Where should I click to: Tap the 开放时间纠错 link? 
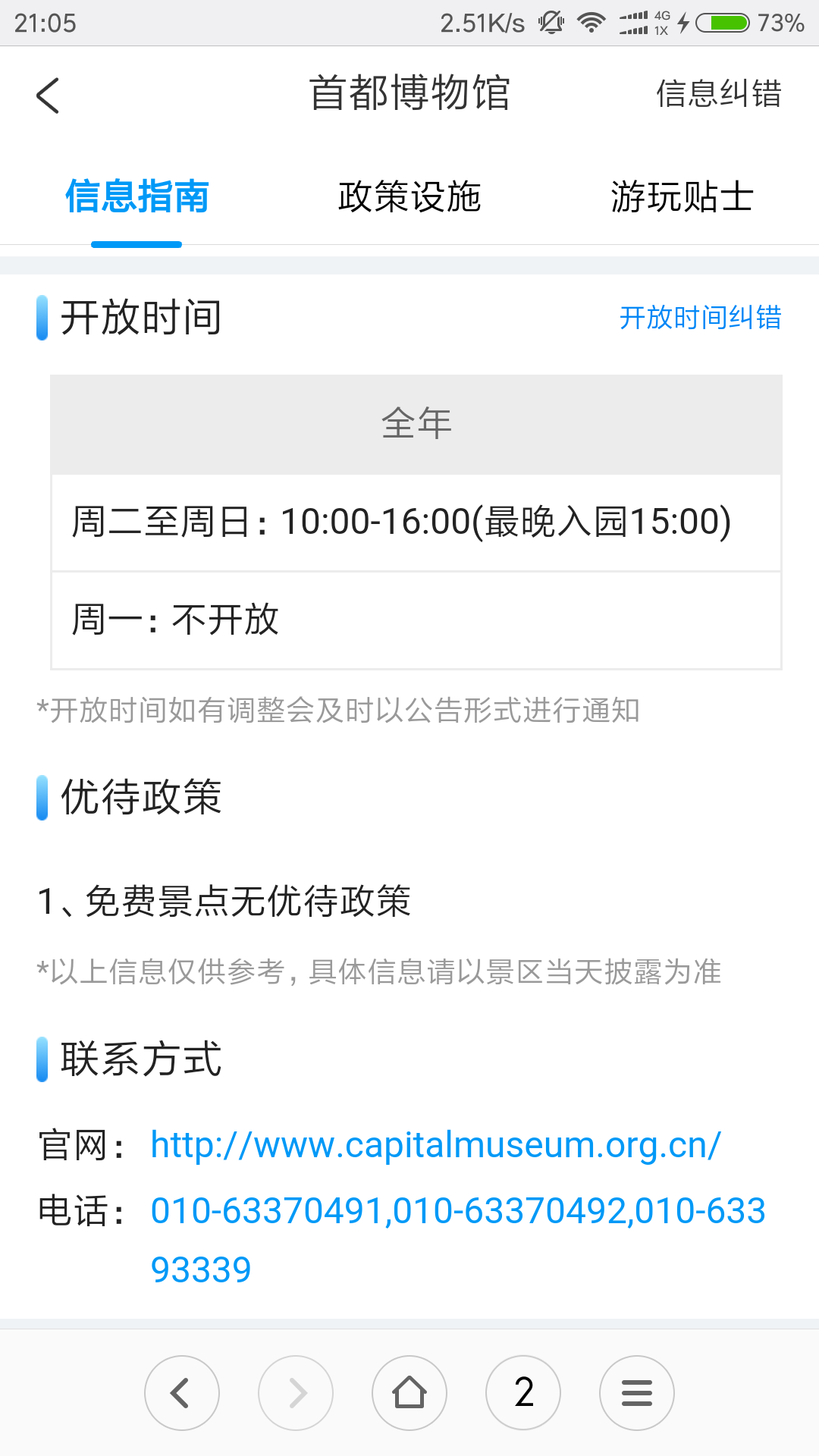[x=700, y=318]
